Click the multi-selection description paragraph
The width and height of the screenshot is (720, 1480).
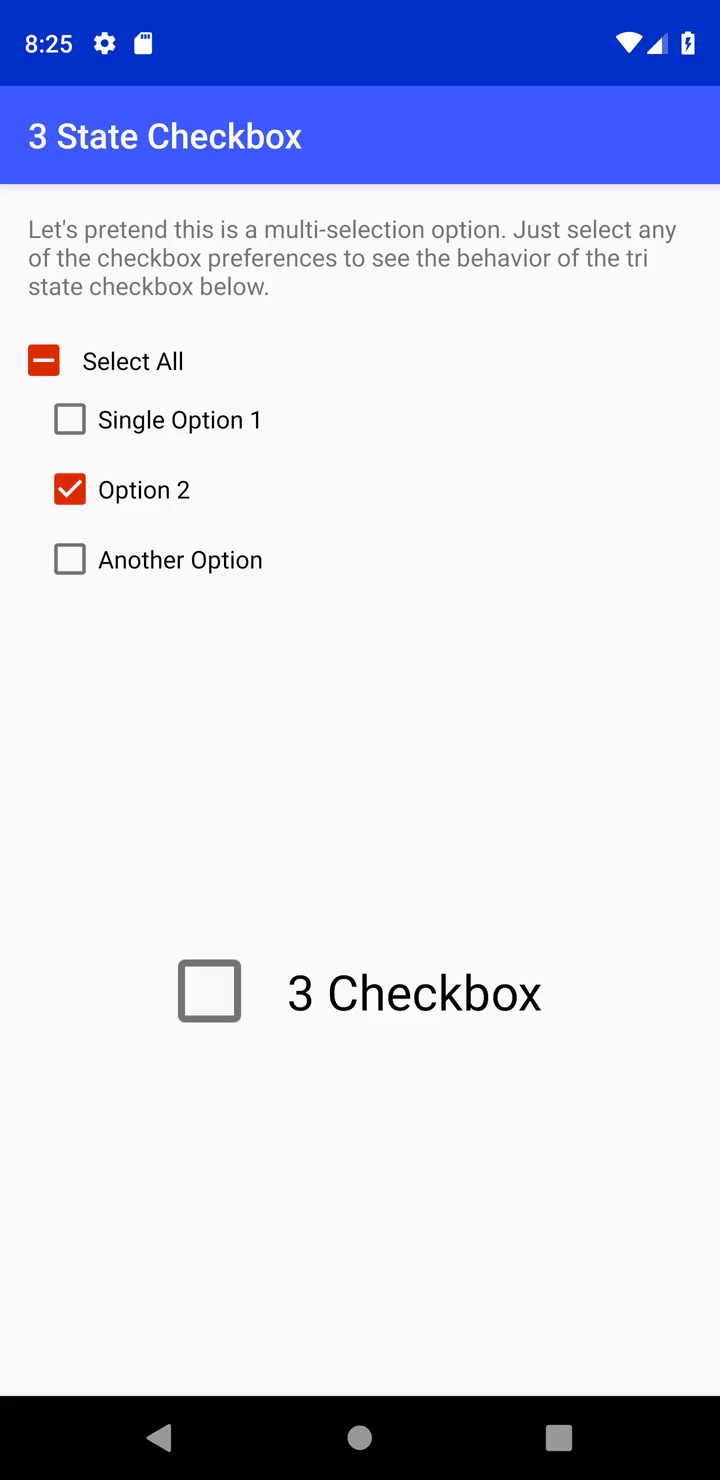click(352, 257)
